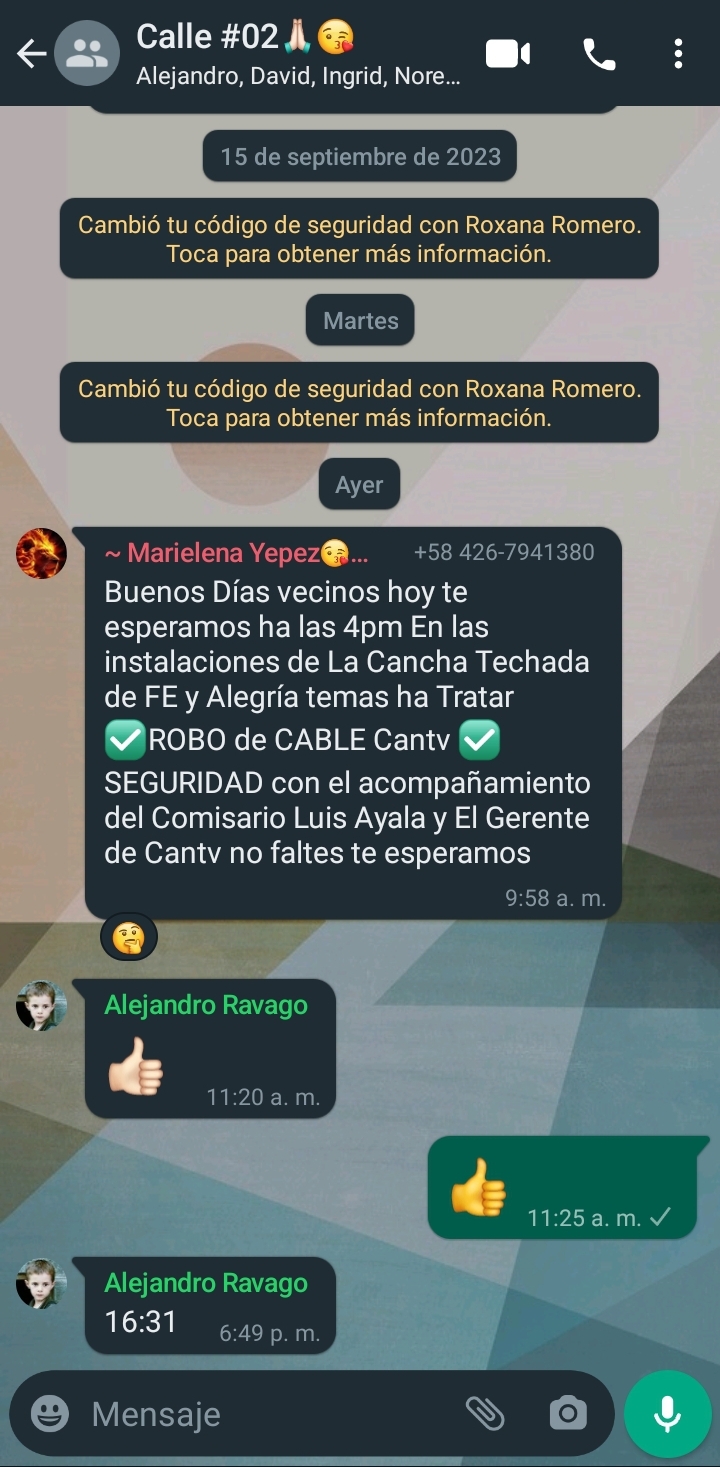This screenshot has height=1467, width=720.
Task: Open Calle #02 group info
Action: pyautogui.click(x=298, y=54)
